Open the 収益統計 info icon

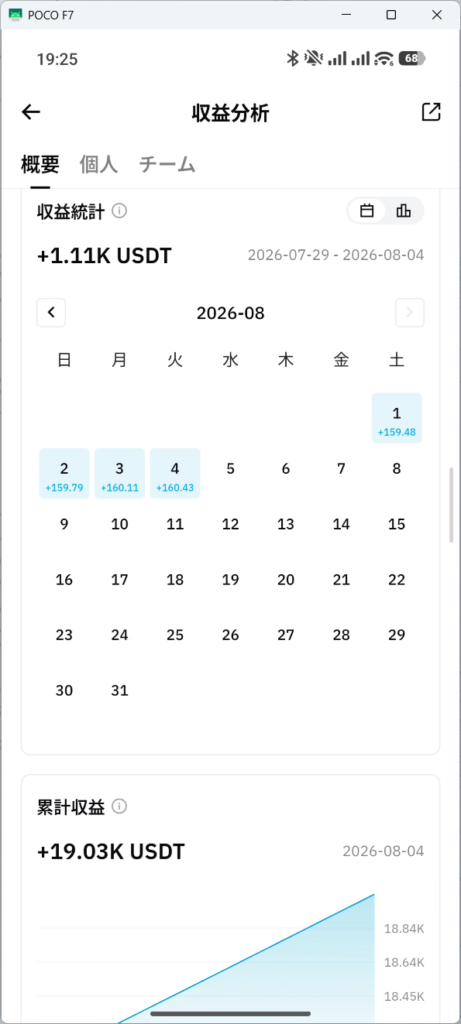(119, 212)
